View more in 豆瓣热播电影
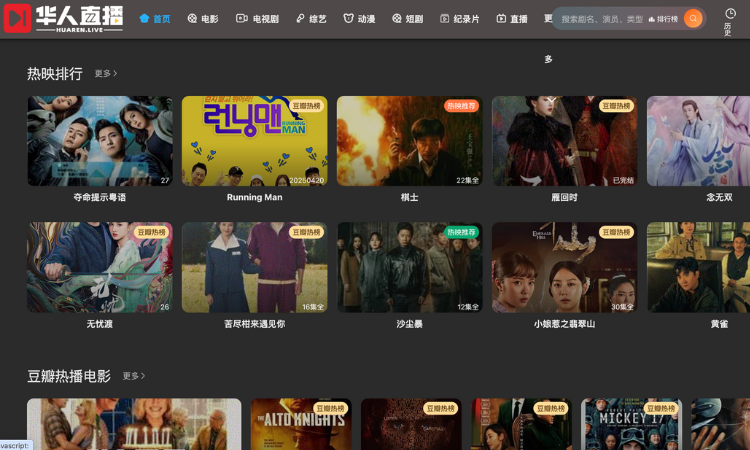 coord(134,376)
